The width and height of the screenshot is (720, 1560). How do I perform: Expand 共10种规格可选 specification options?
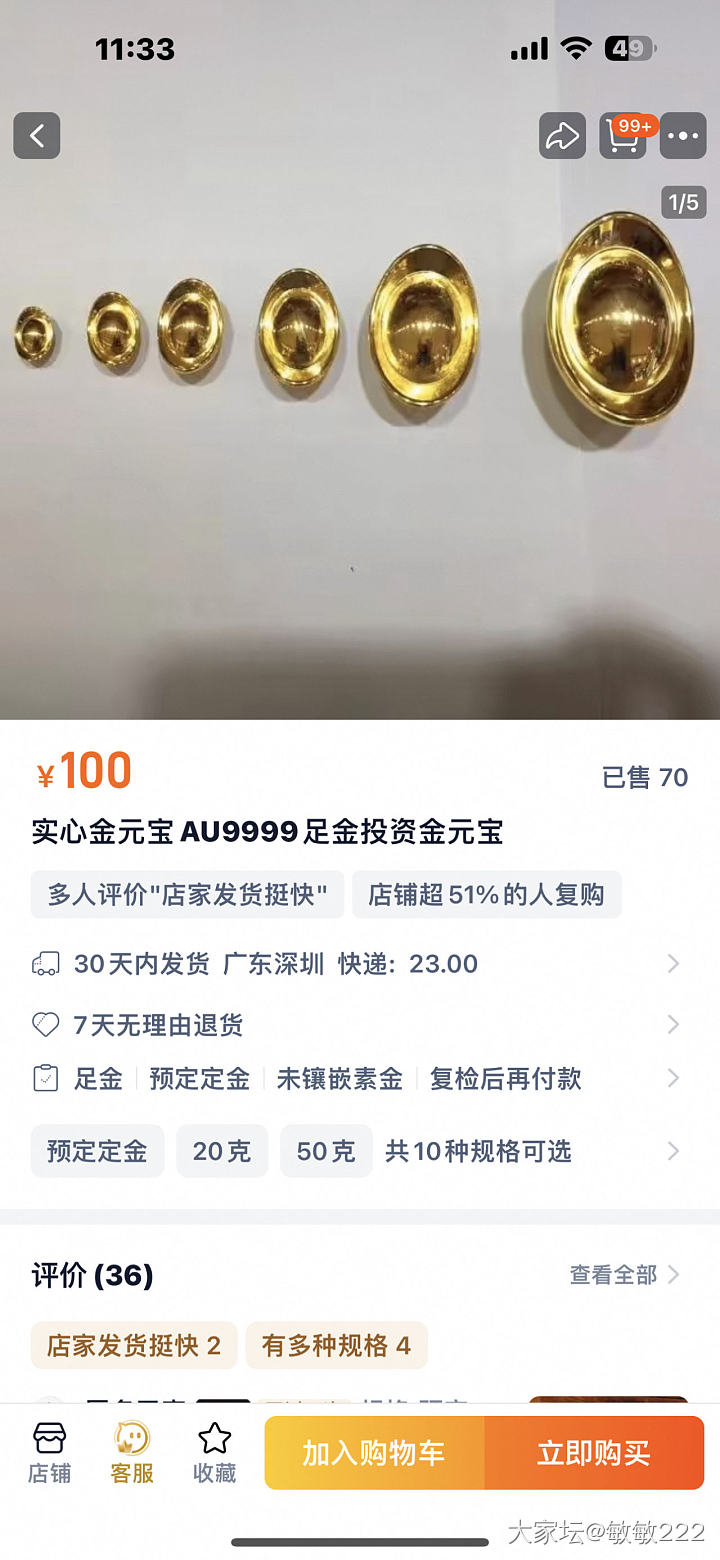pos(478,1151)
